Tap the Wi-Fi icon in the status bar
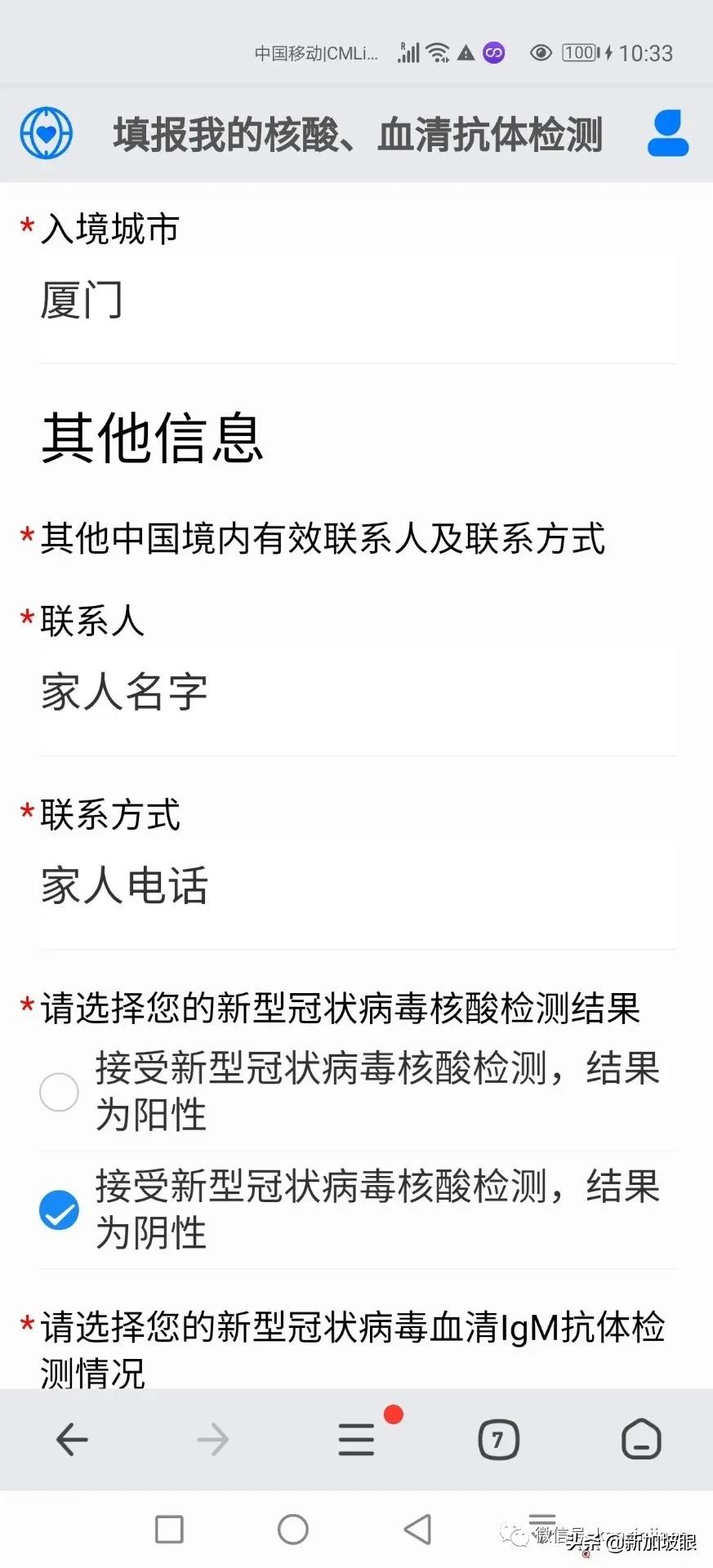This screenshot has height=1568, width=713. (x=439, y=52)
